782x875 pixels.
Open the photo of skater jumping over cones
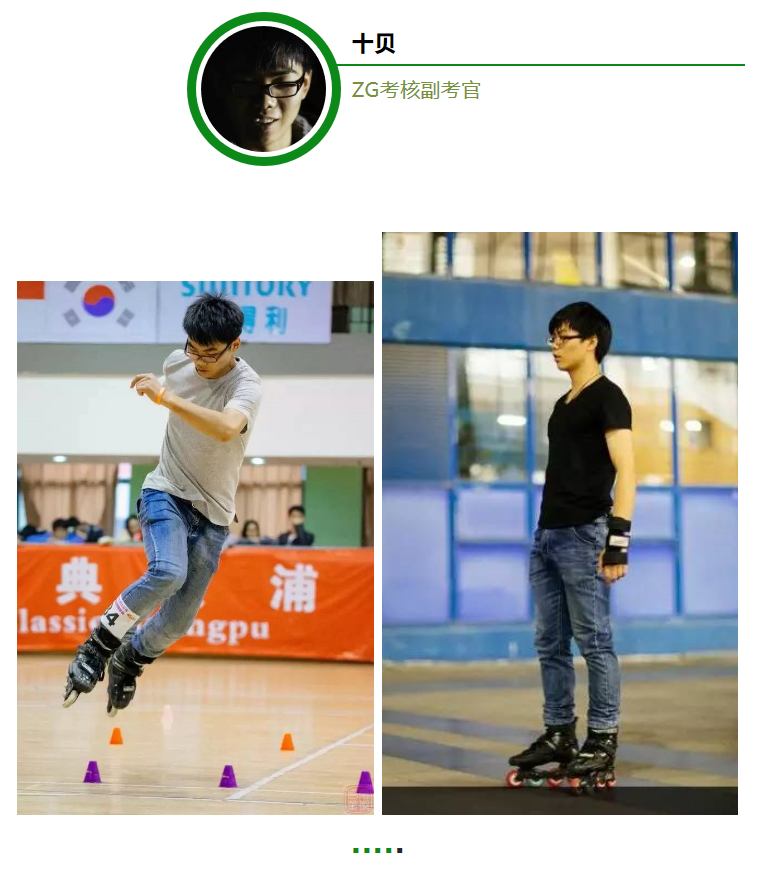coord(195,547)
